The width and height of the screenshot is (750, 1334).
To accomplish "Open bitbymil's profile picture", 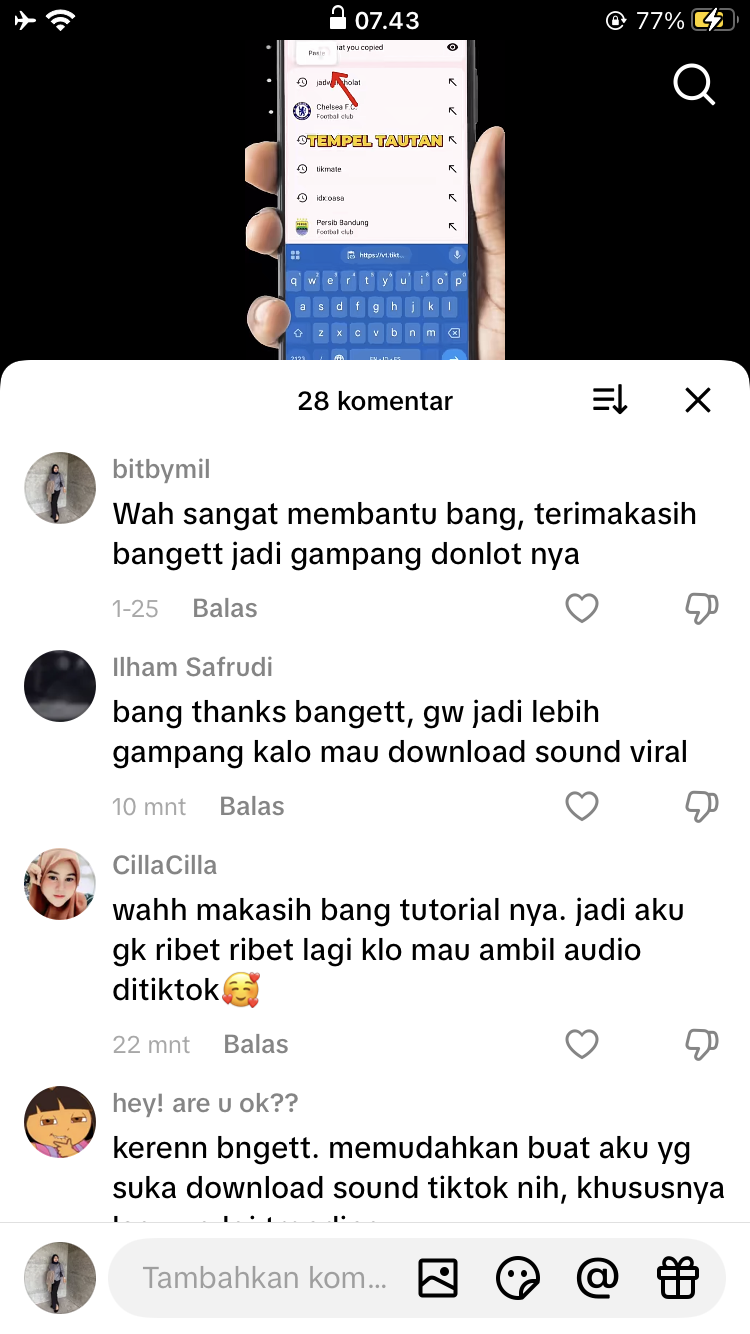I will point(60,488).
